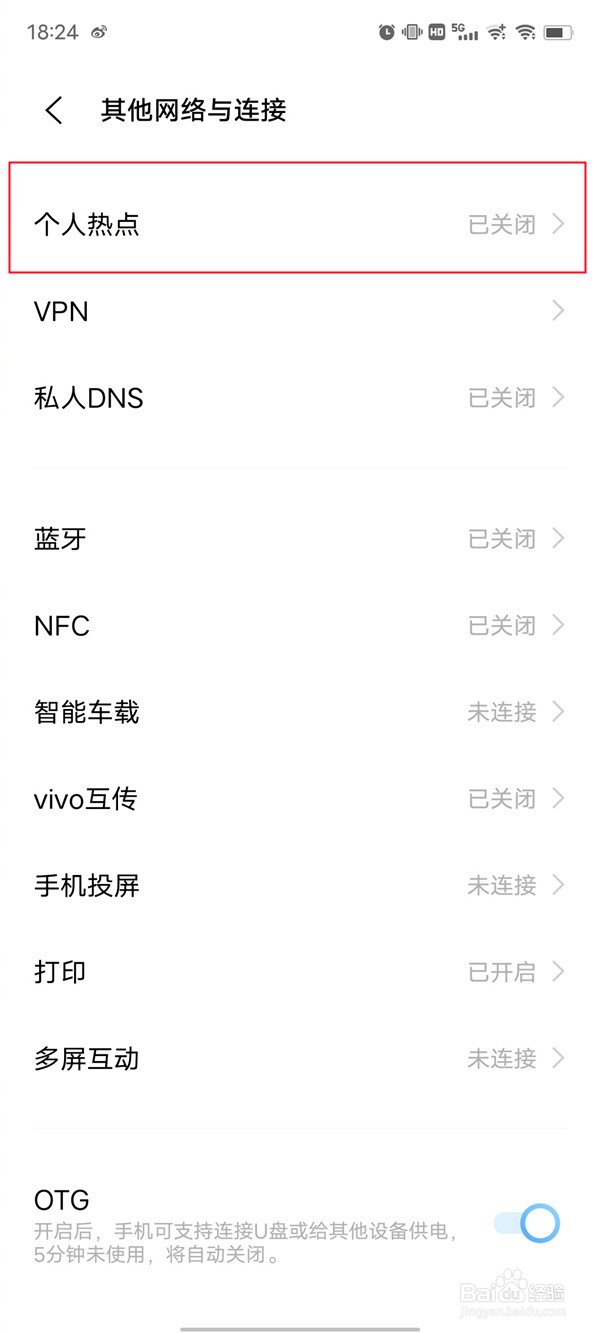Image resolution: width=600 pixels, height=1333 pixels.
Task: Open 智能车载 settings
Action: [x=300, y=712]
